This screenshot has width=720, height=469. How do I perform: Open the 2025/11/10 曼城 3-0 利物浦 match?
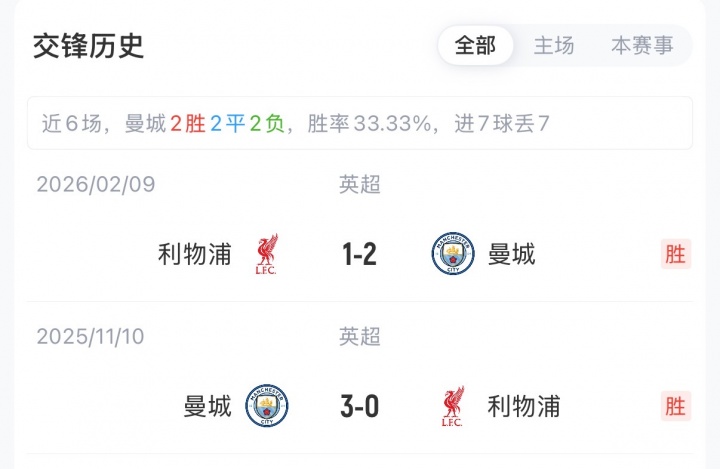359,407
